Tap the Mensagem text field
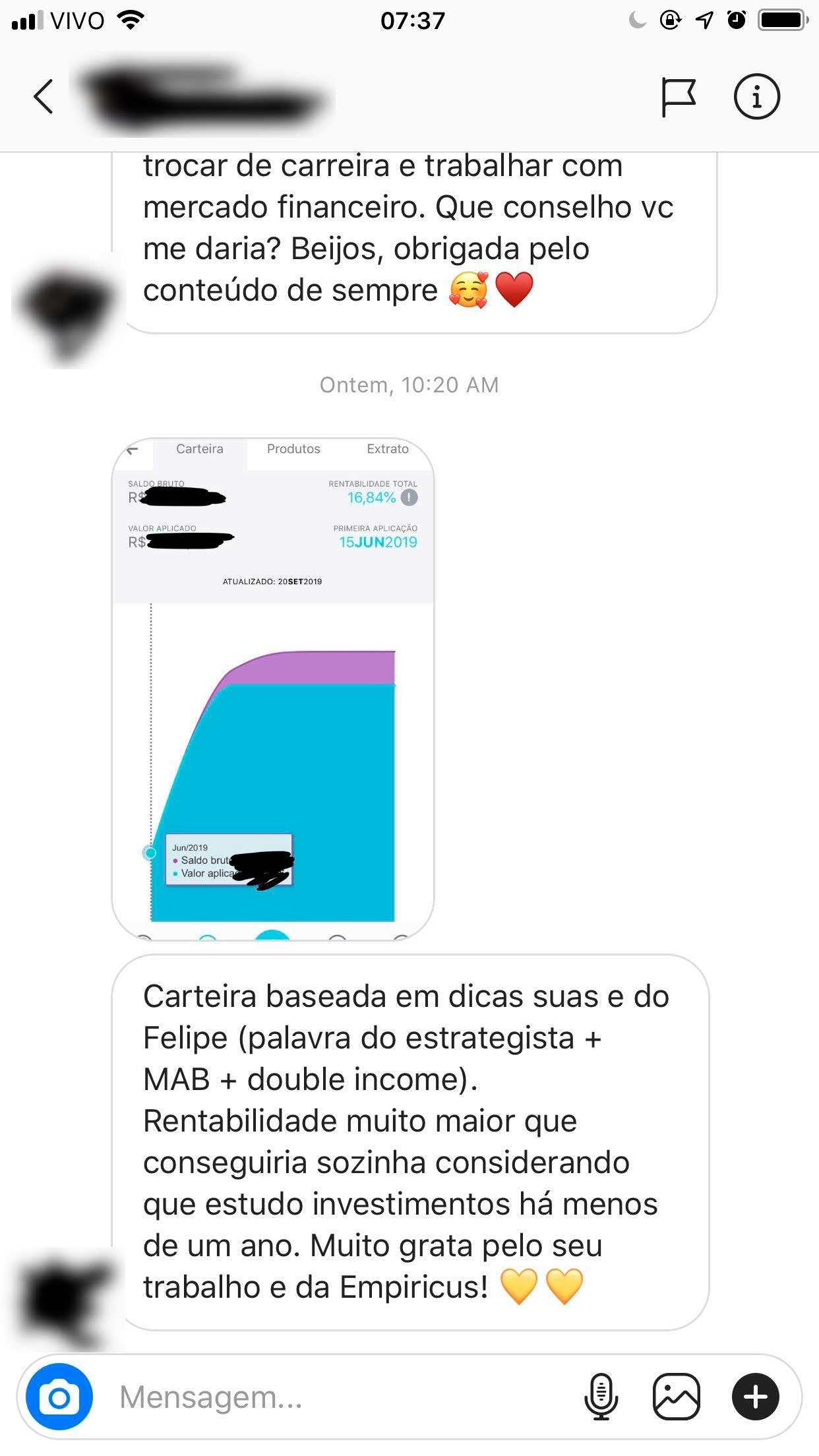The image size is (819, 1456). click(330, 1397)
